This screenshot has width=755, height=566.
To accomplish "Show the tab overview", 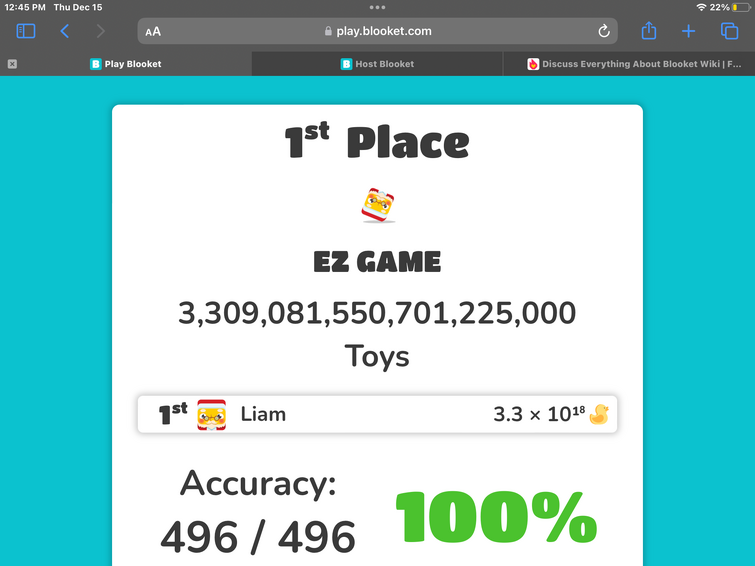I will pyautogui.click(x=730, y=31).
